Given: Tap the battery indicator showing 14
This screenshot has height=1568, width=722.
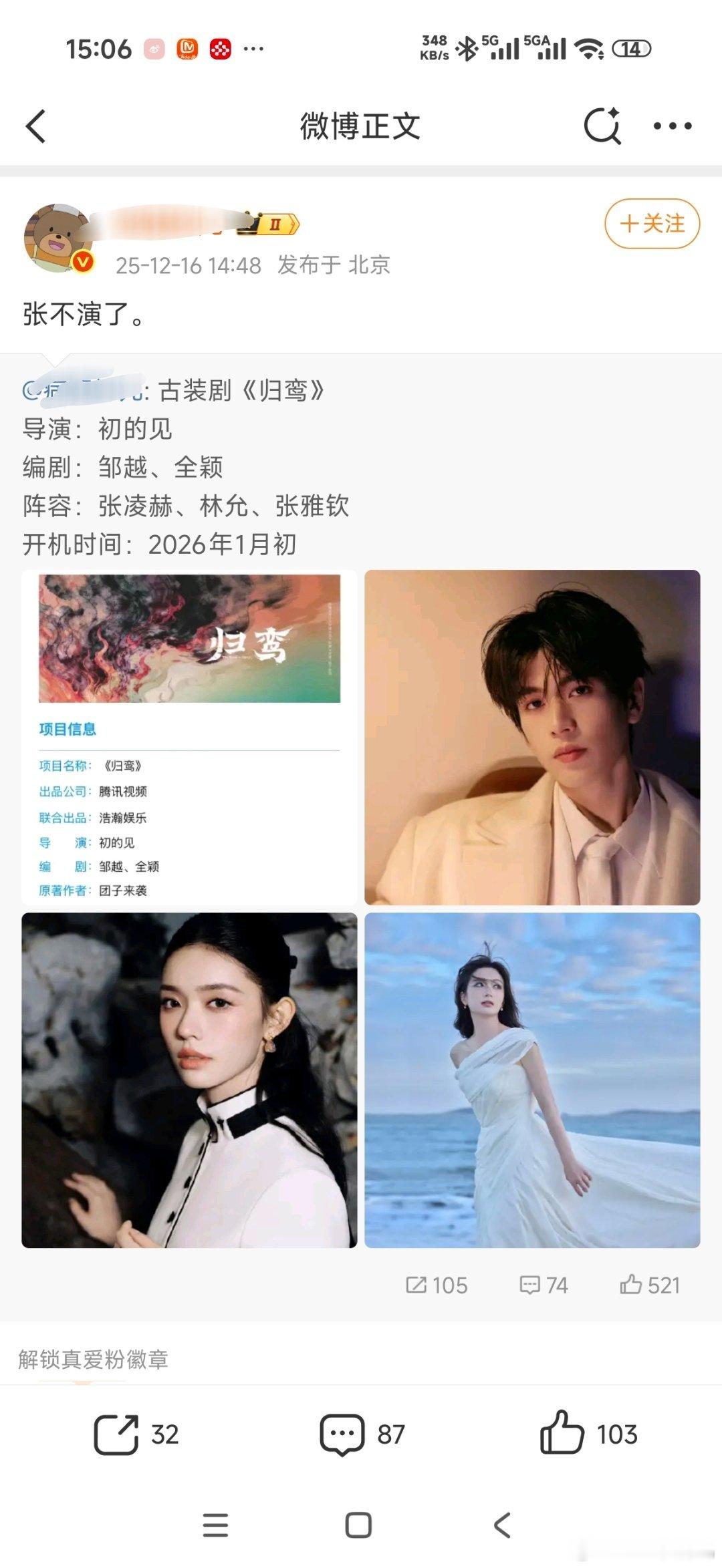Looking at the screenshot, I should (632, 49).
